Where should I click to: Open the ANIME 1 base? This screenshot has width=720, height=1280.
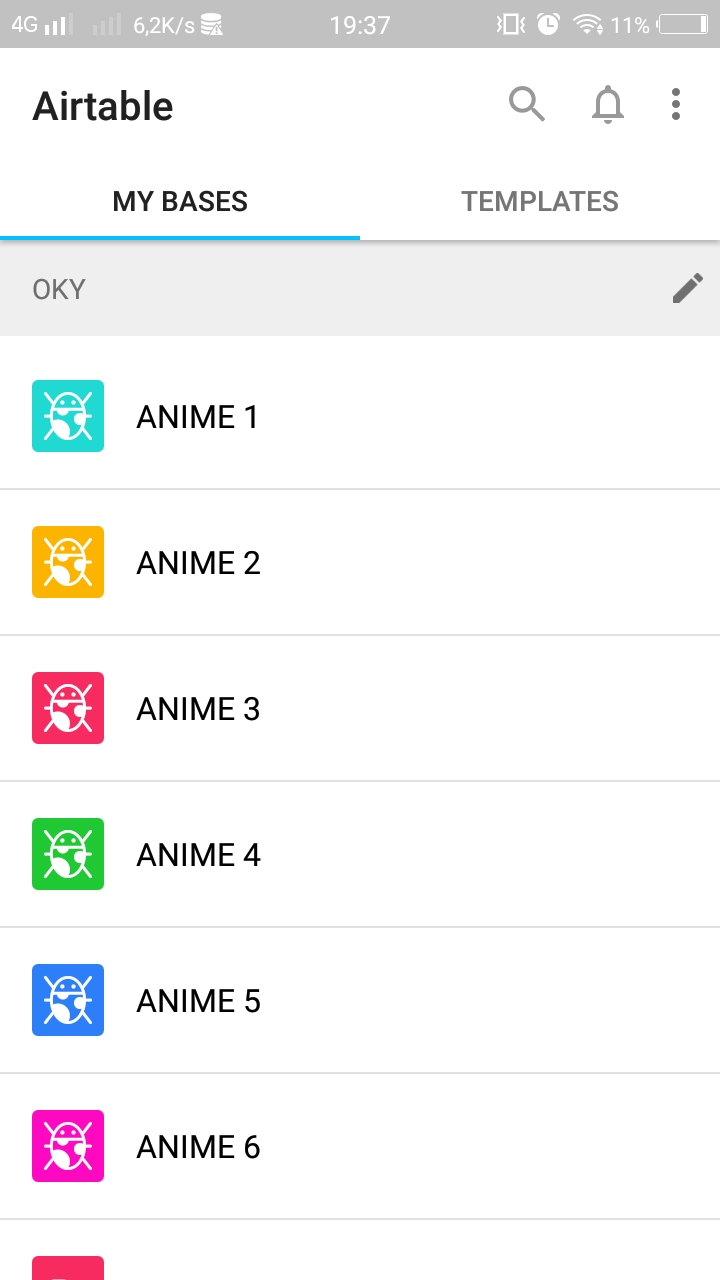pos(197,416)
